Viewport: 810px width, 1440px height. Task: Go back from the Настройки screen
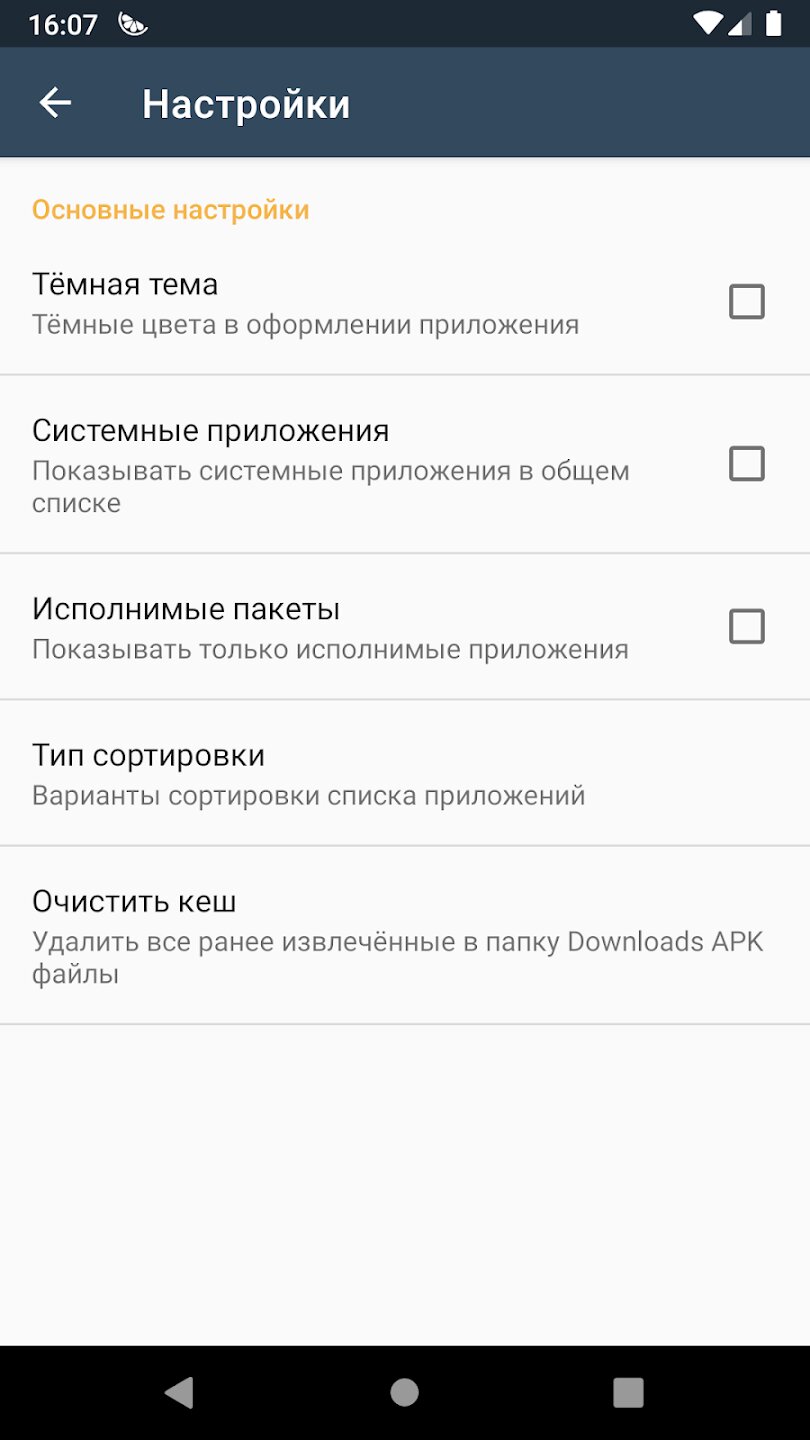pos(55,103)
